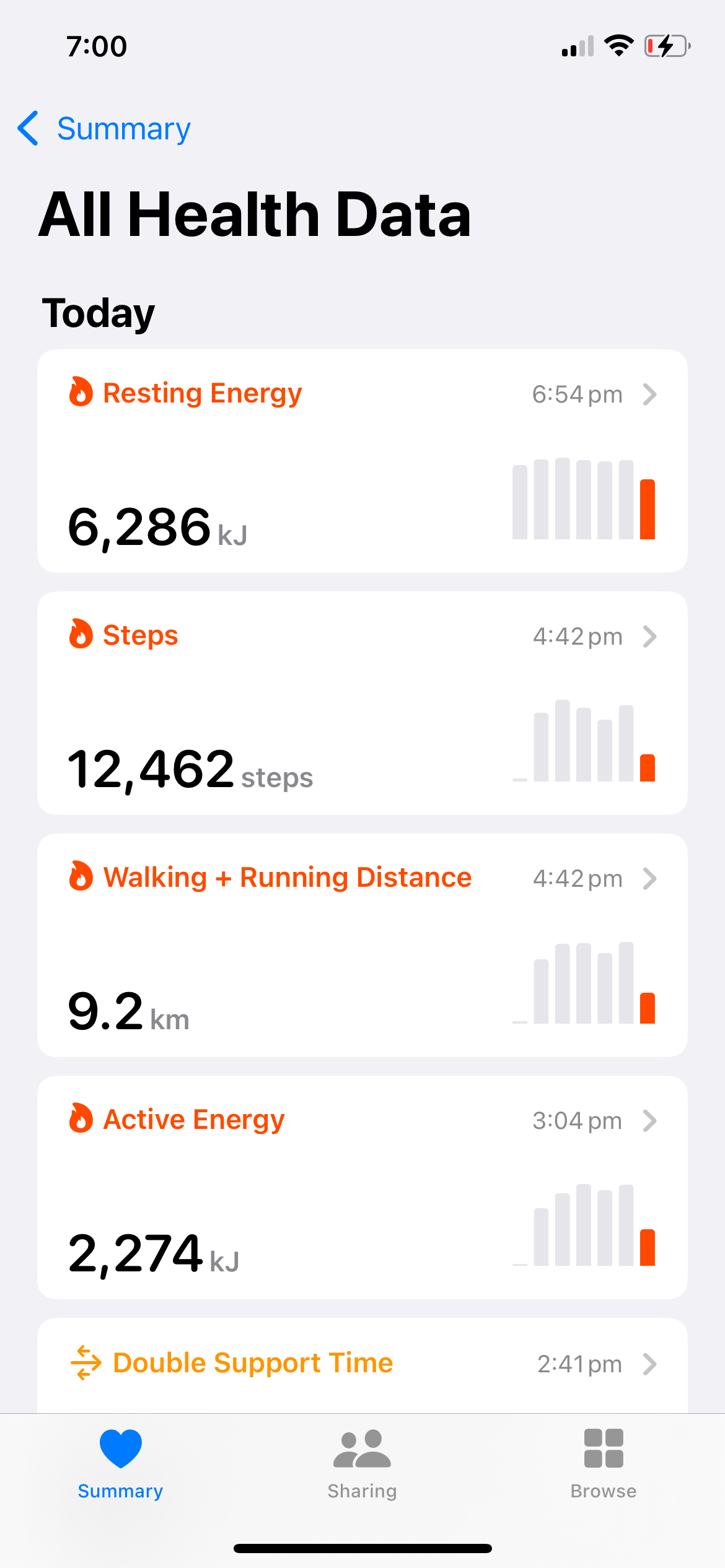Viewport: 725px width, 1568px height.
Task: Go back to Summary
Action: pos(104,129)
